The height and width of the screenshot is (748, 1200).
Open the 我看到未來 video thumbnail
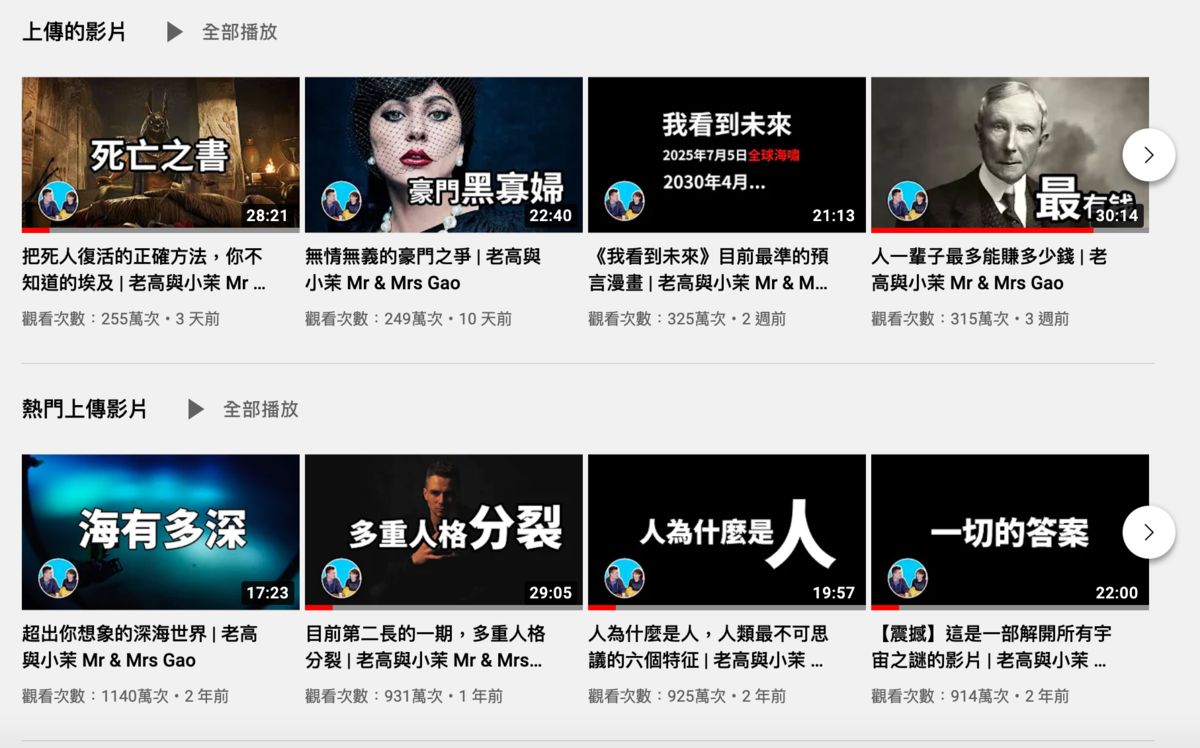[x=726, y=154]
